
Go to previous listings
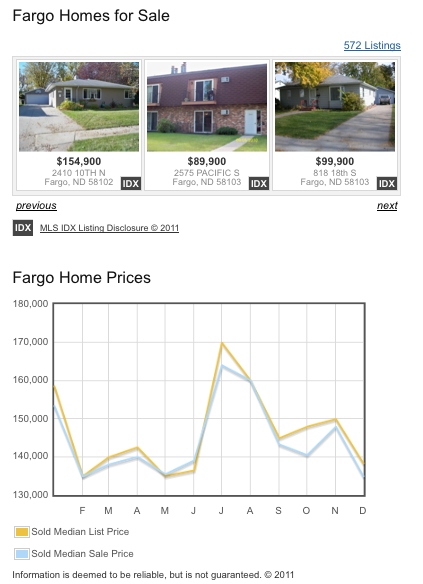point(36,206)
